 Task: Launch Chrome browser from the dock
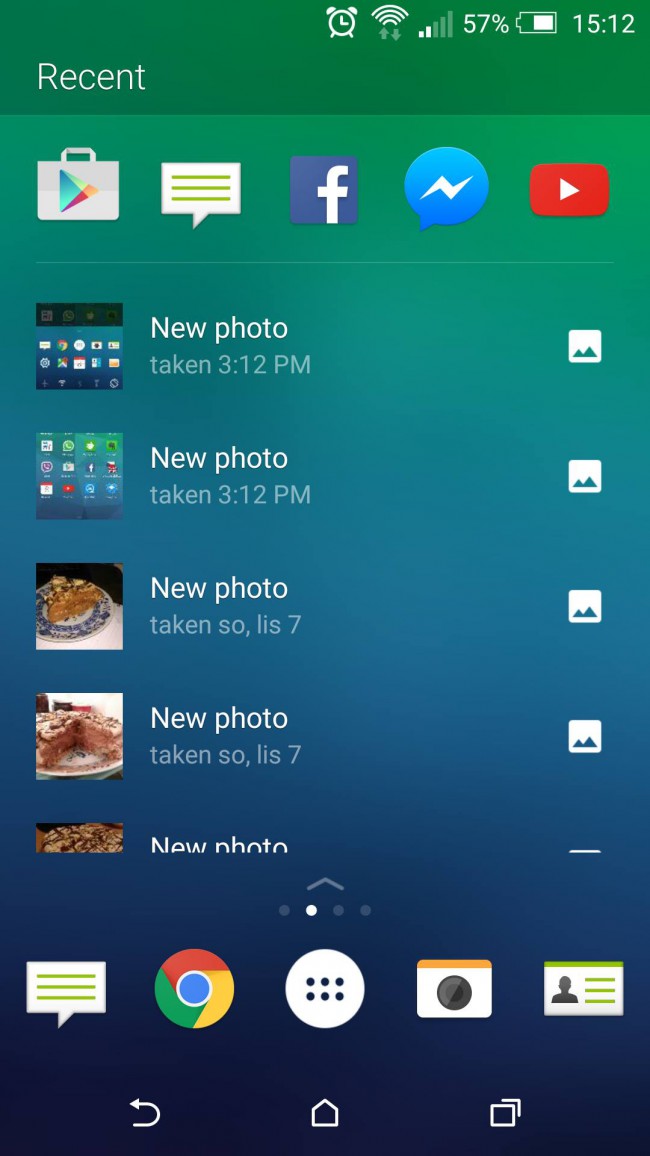(x=194, y=989)
